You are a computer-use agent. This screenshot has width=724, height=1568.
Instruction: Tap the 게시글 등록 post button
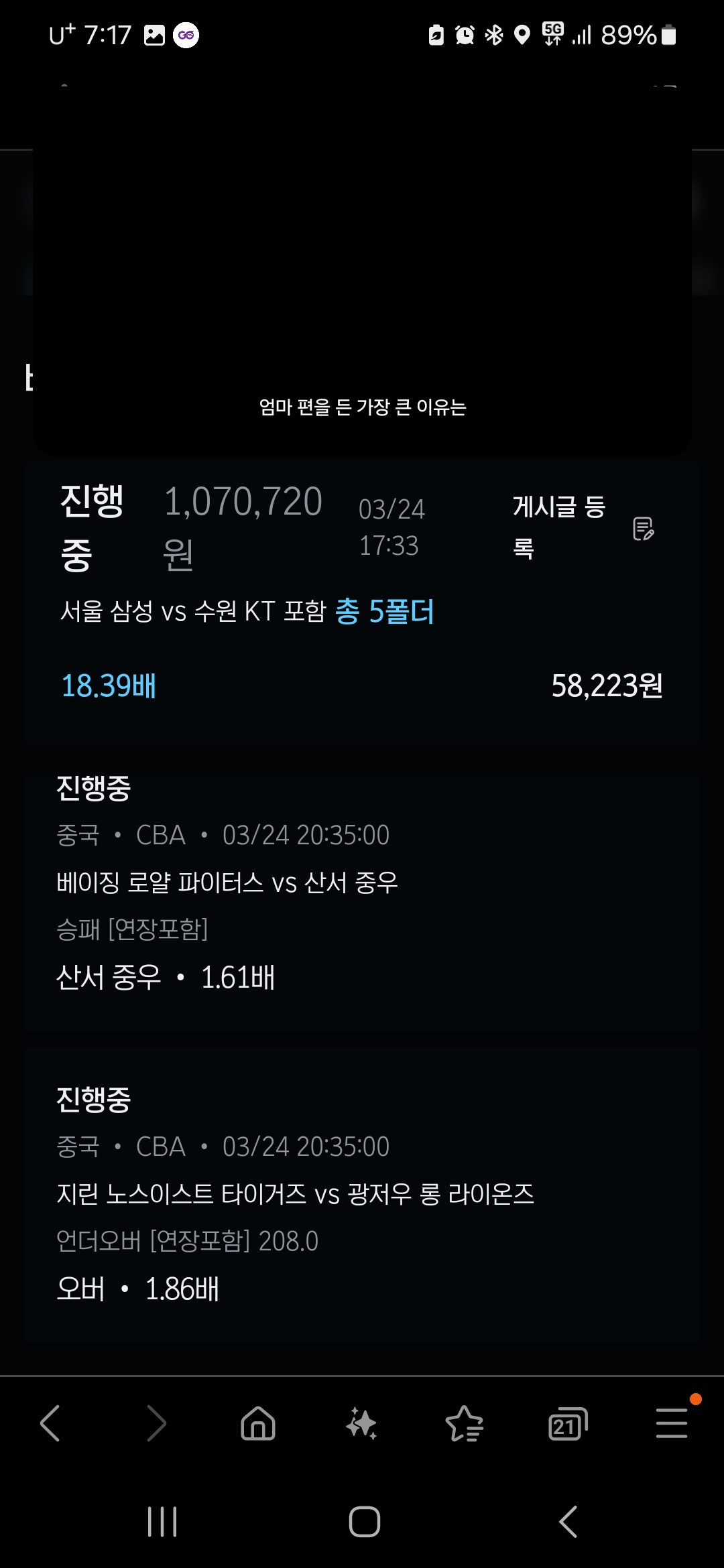582,527
